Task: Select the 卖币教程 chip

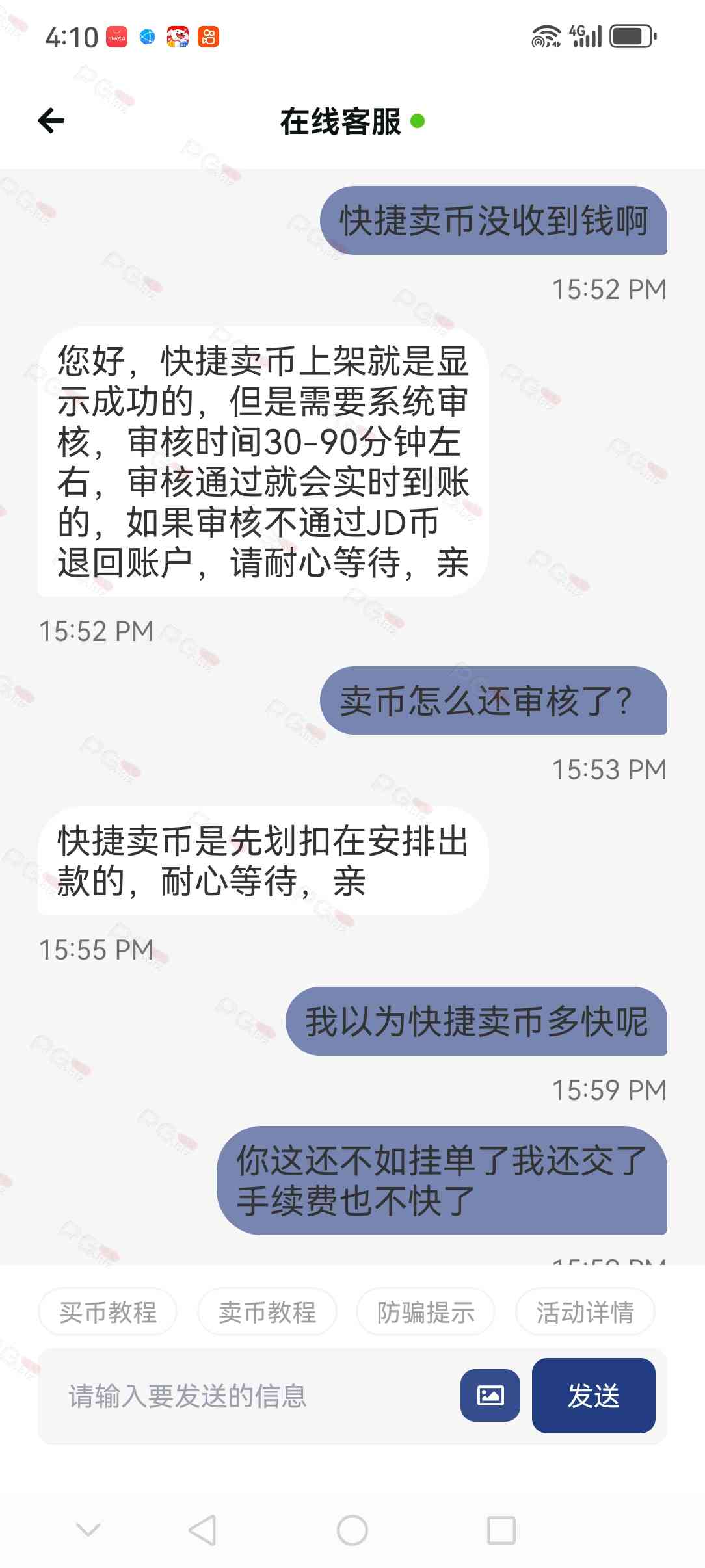Action: [267, 1312]
